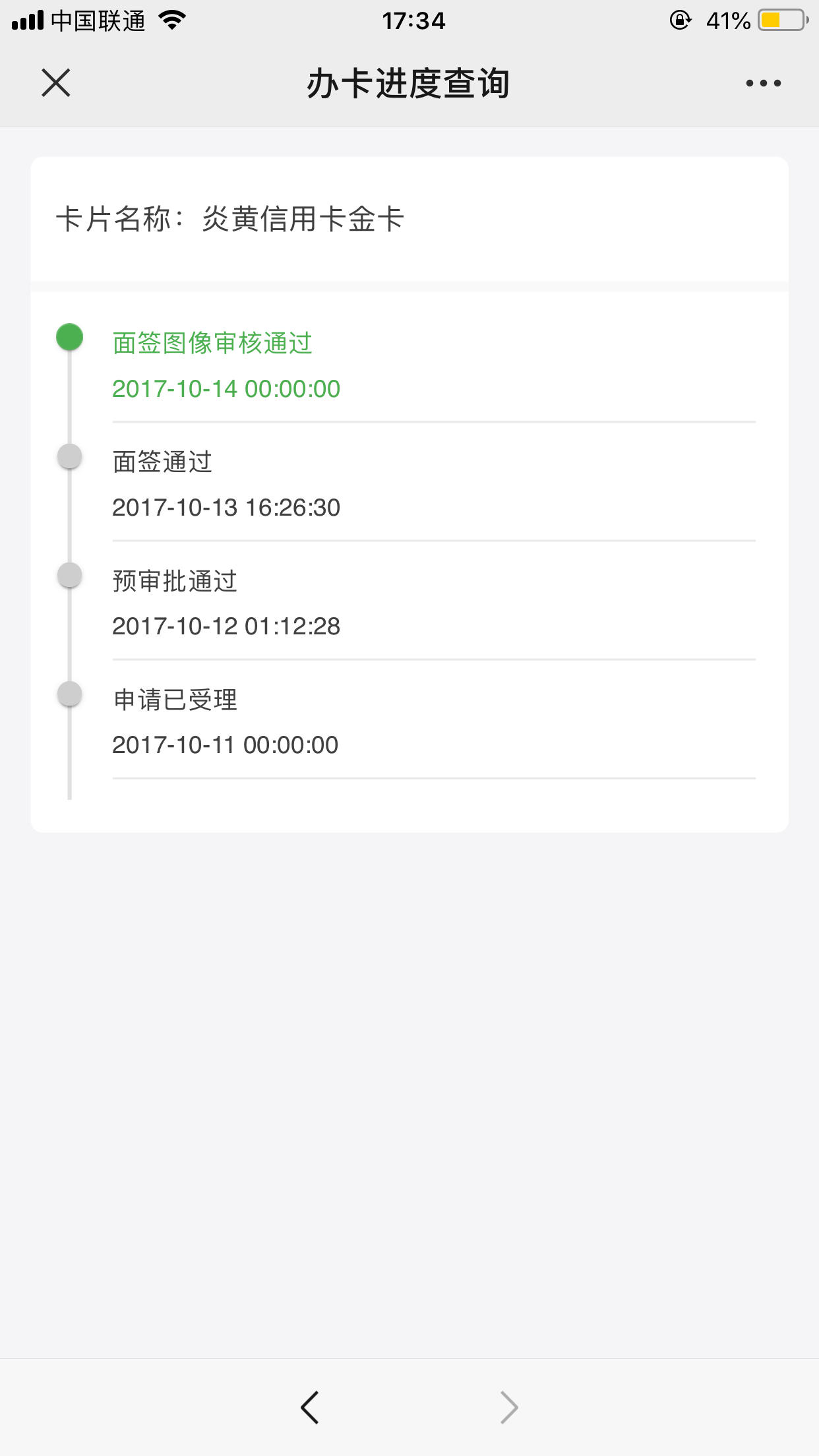This screenshot has height=1456, width=819.
Task: Open the three-dot more options menu
Action: click(x=764, y=83)
